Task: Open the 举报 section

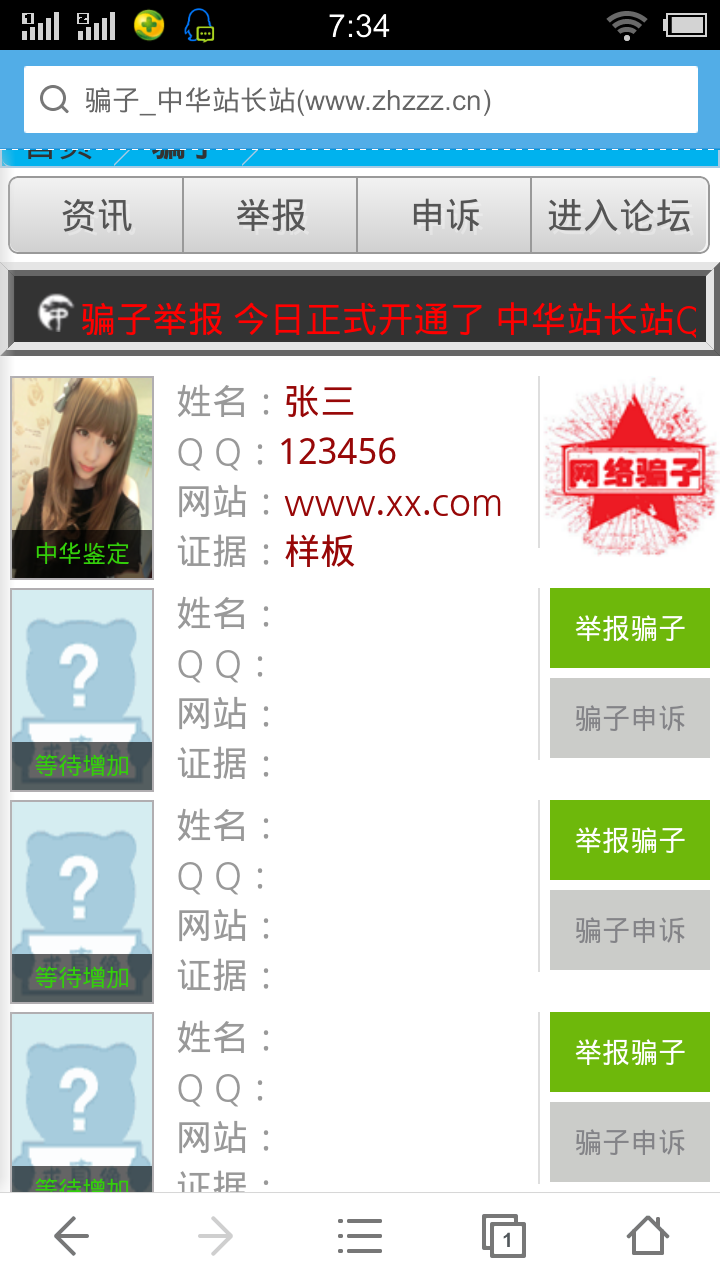Action: pyautogui.click(x=271, y=216)
